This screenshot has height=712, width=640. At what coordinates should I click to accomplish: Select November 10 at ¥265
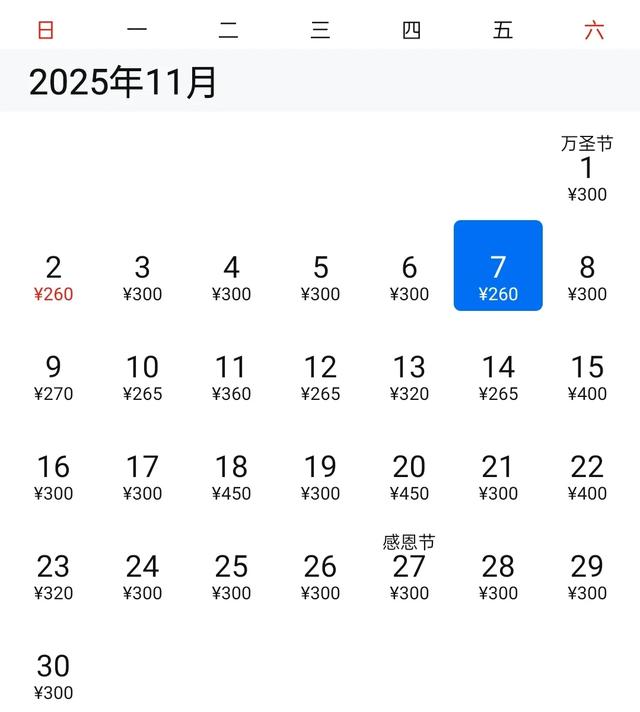click(x=142, y=377)
